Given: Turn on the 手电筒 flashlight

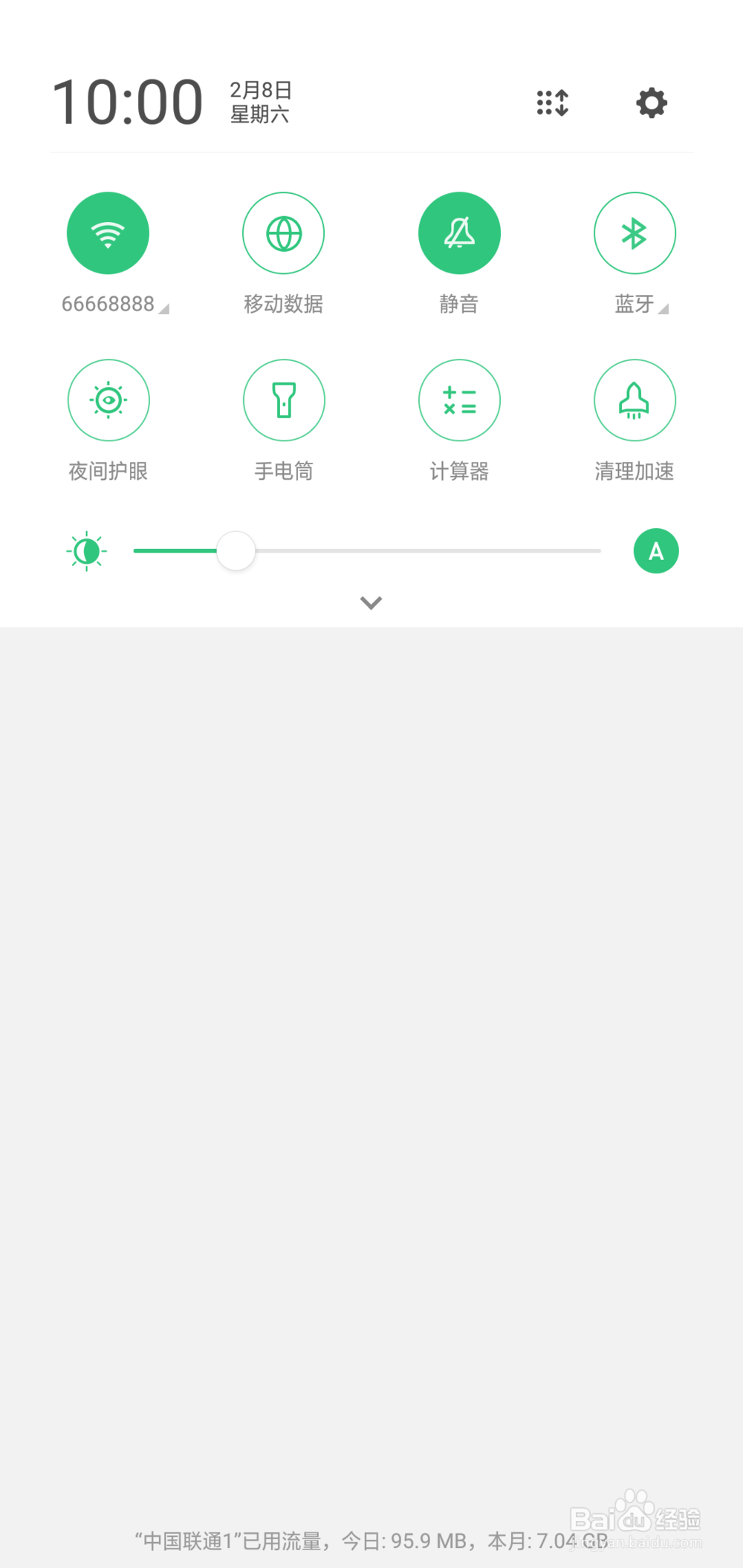Looking at the screenshot, I should point(283,400).
